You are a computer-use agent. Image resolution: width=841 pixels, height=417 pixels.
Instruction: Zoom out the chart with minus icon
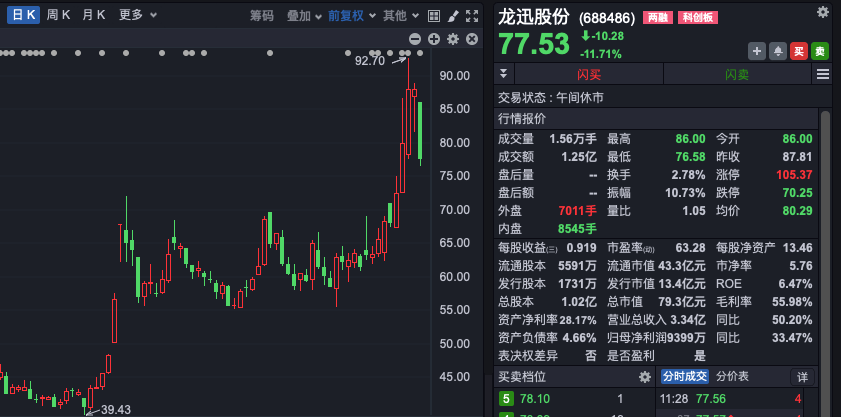[x=417, y=39]
